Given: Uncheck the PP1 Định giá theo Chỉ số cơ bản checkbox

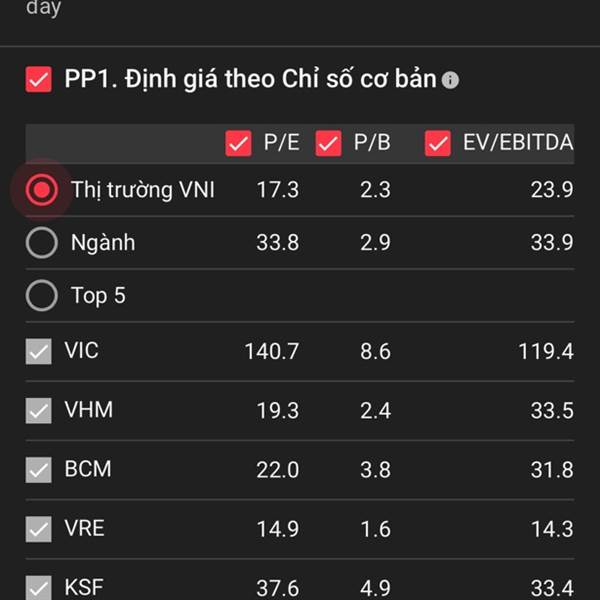Looking at the screenshot, I should tap(39, 80).
